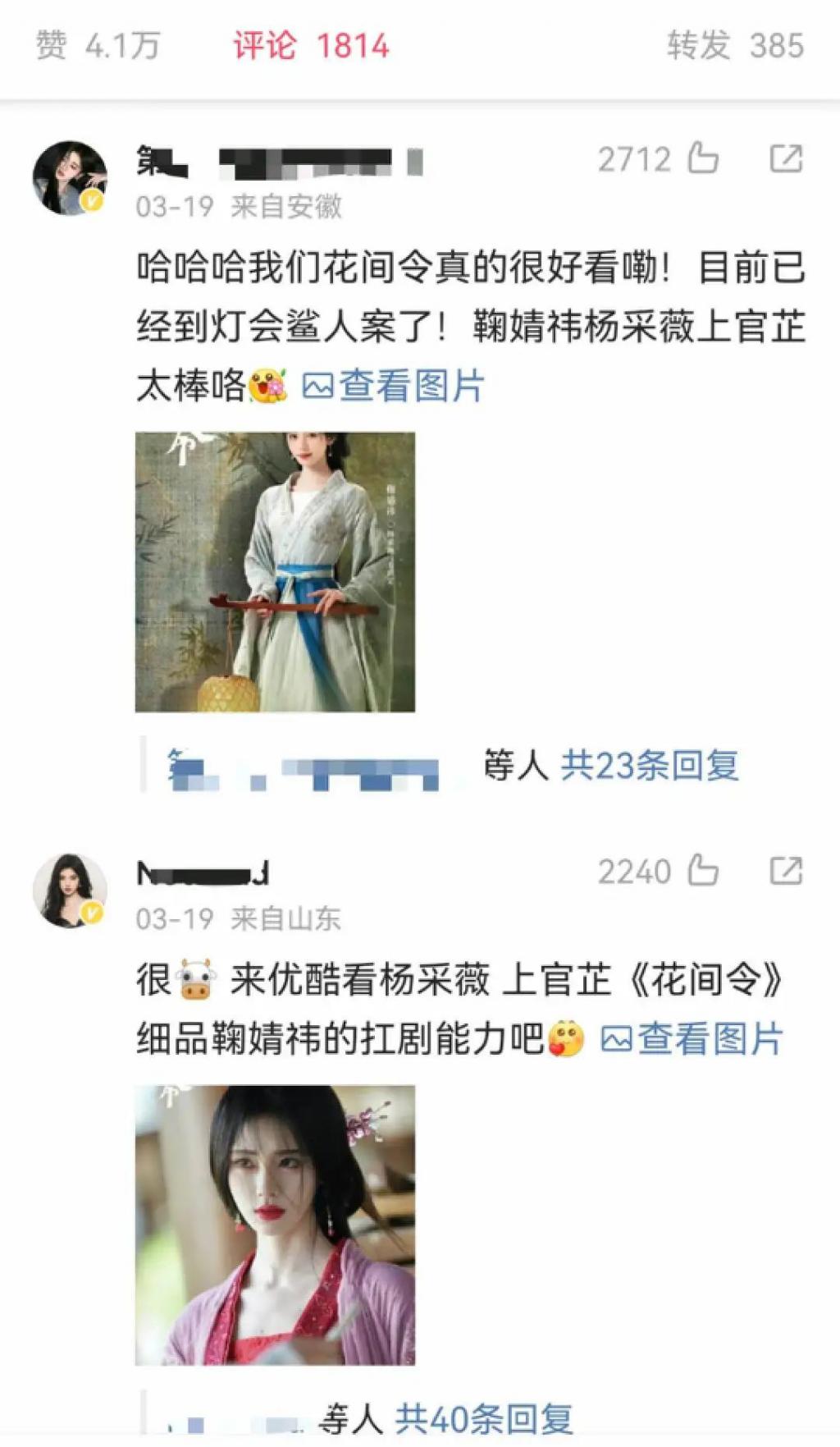840x1447 pixels.
Task: View all 共40条回复 replies
Action: click(x=484, y=1418)
